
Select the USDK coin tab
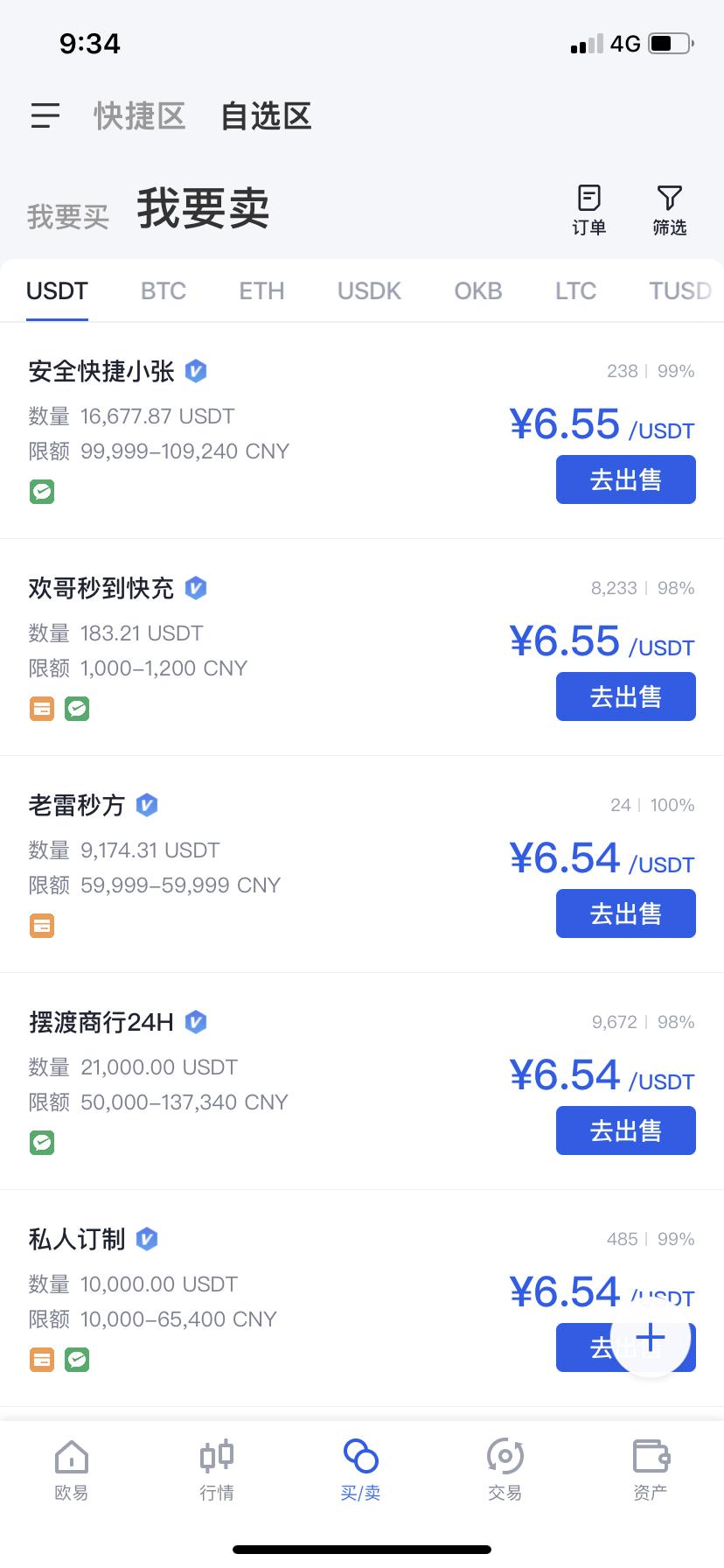pos(369,290)
